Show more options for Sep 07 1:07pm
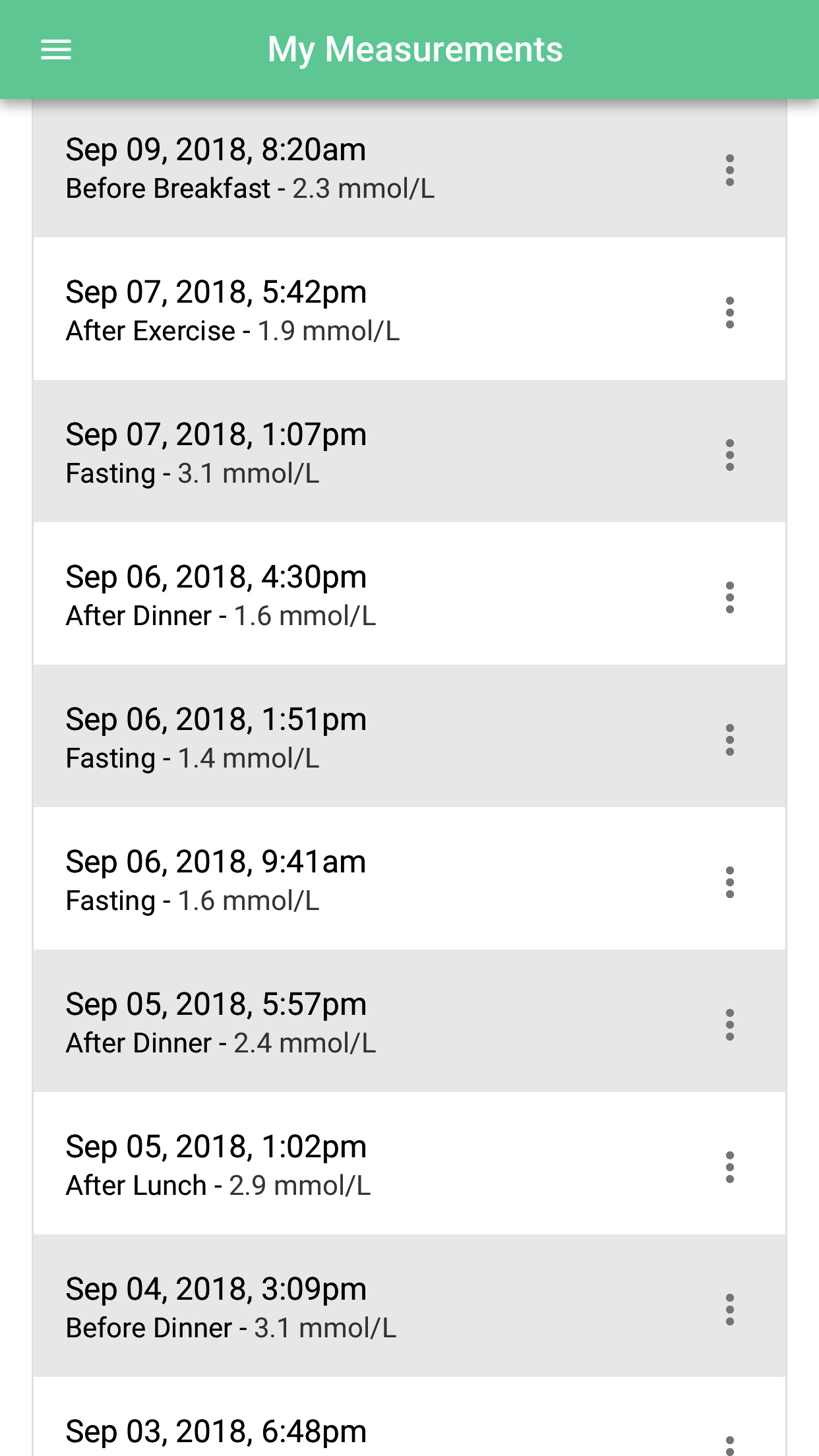The width and height of the screenshot is (819, 1456). (729, 455)
